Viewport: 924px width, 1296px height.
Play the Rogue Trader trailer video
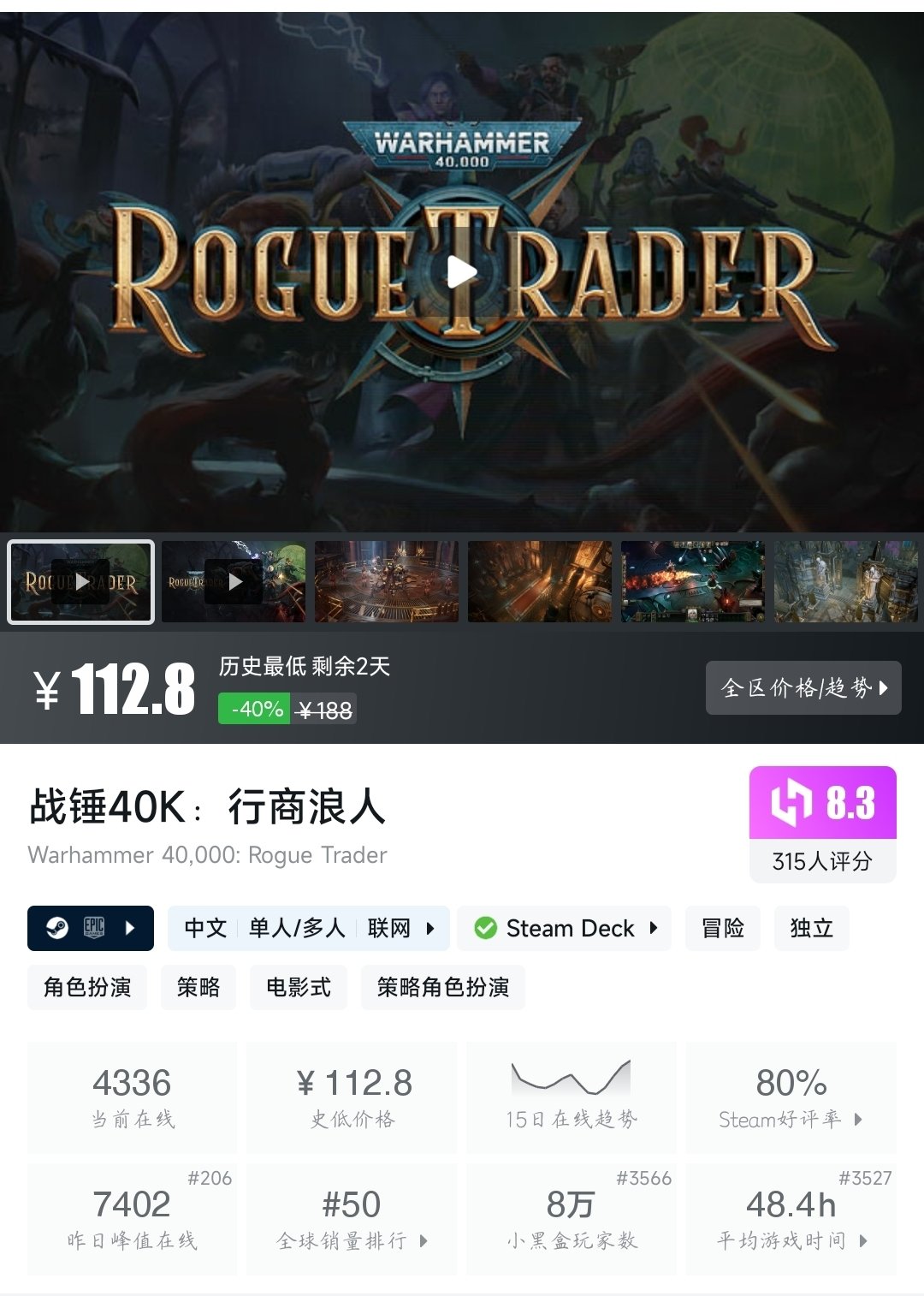tap(462, 272)
